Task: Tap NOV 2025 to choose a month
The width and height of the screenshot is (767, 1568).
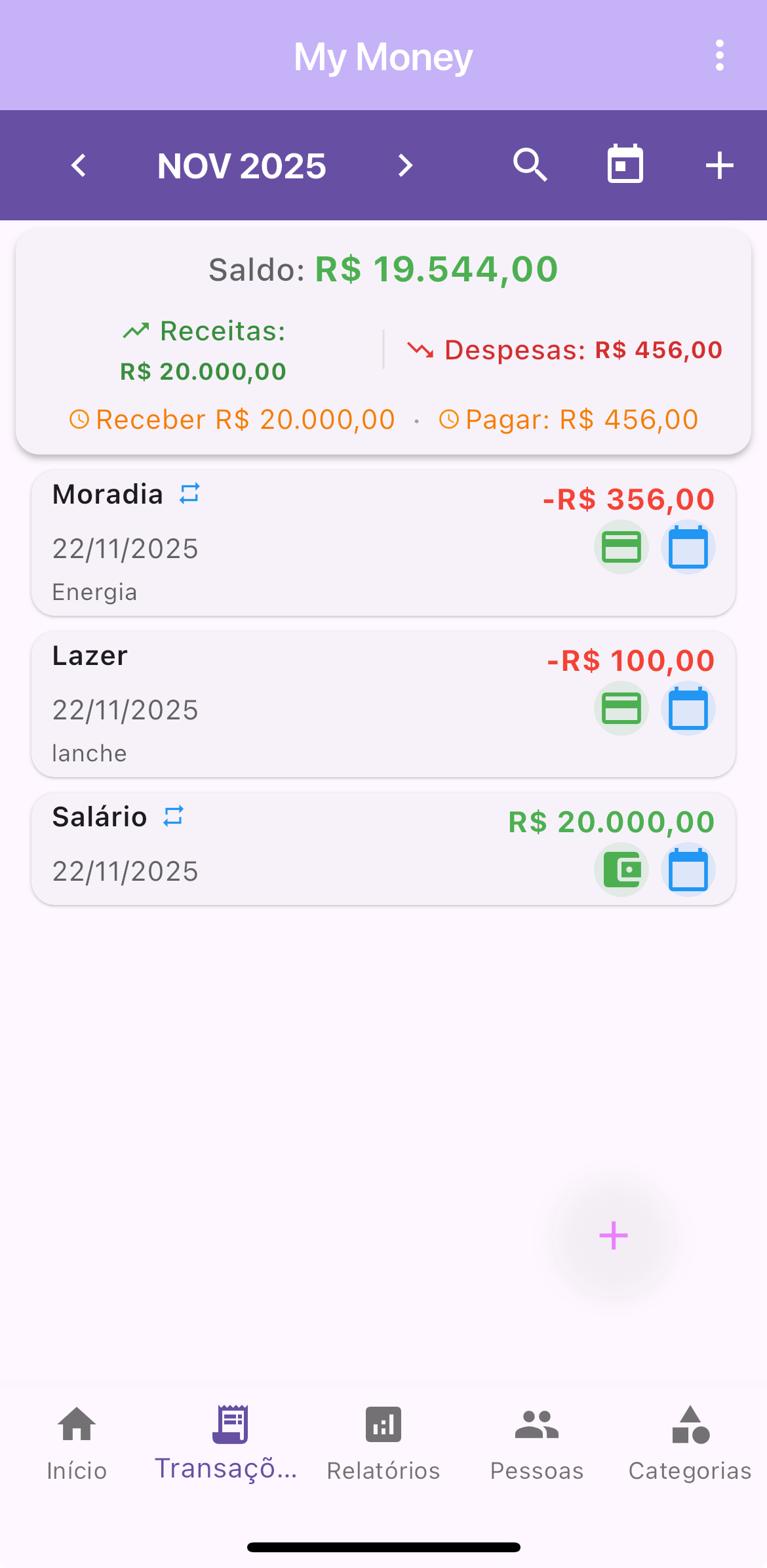Action: [x=241, y=165]
